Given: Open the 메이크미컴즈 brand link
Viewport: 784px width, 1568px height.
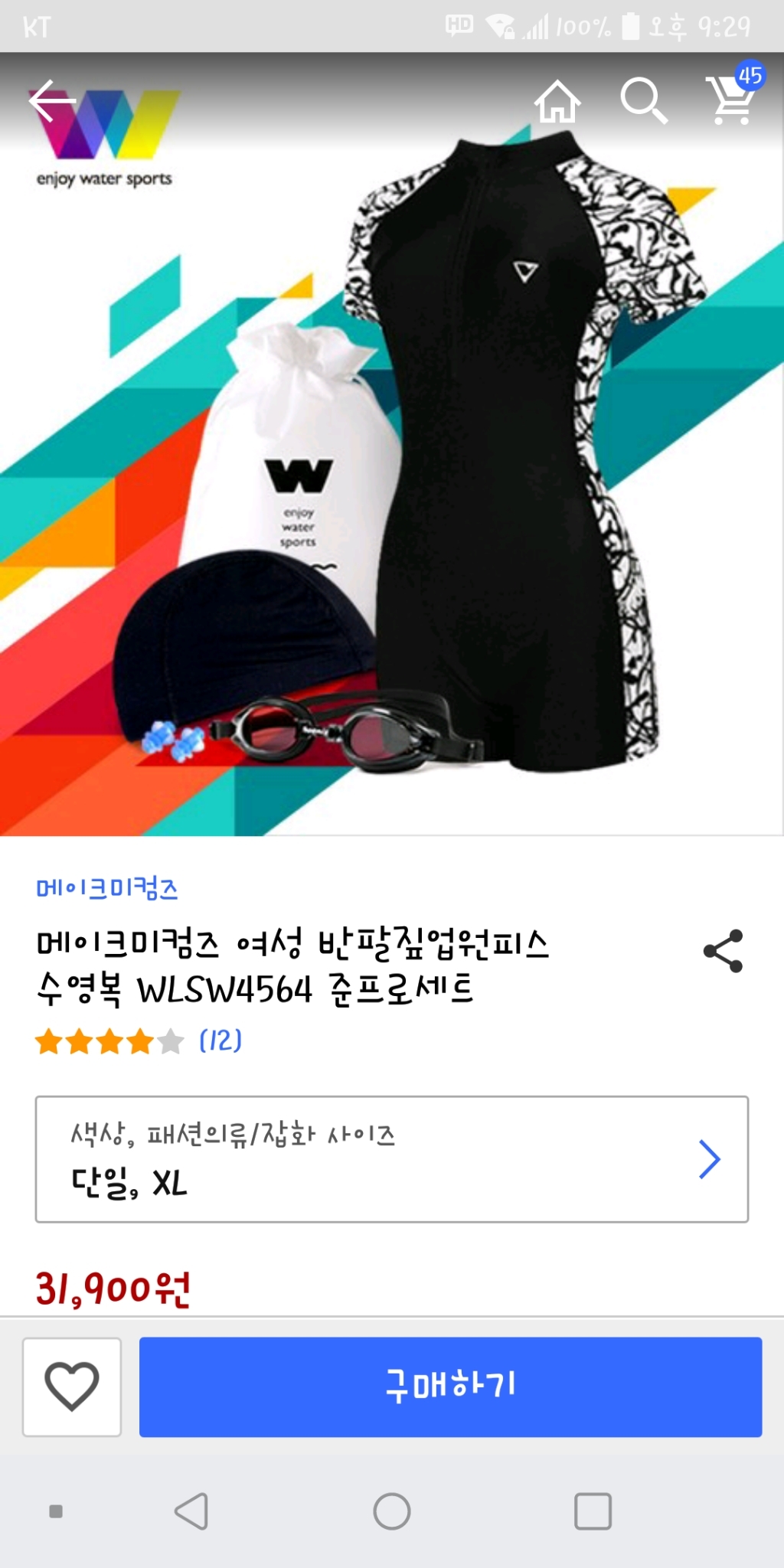Looking at the screenshot, I should [x=107, y=888].
